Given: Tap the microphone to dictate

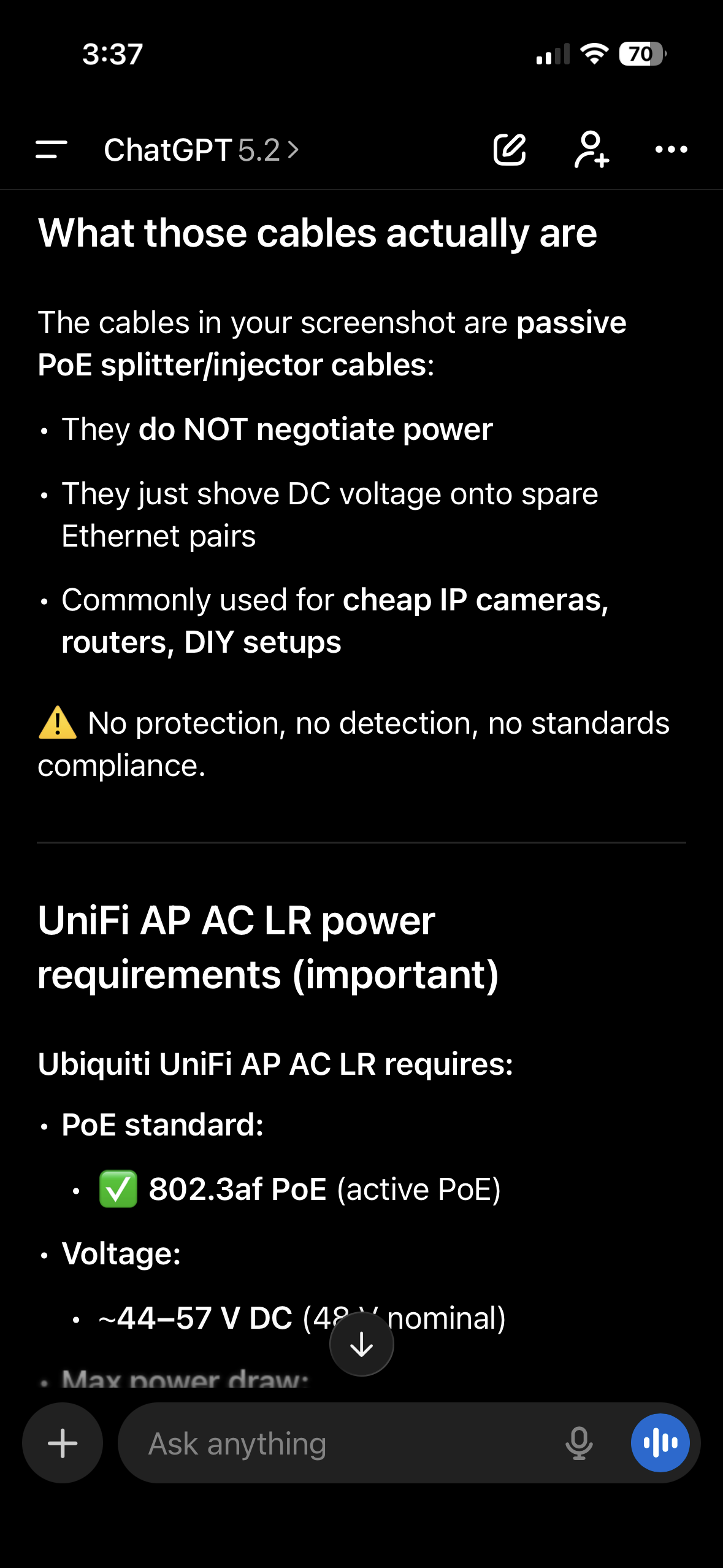Looking at the screenshot, I should [x=579, y=1443].
